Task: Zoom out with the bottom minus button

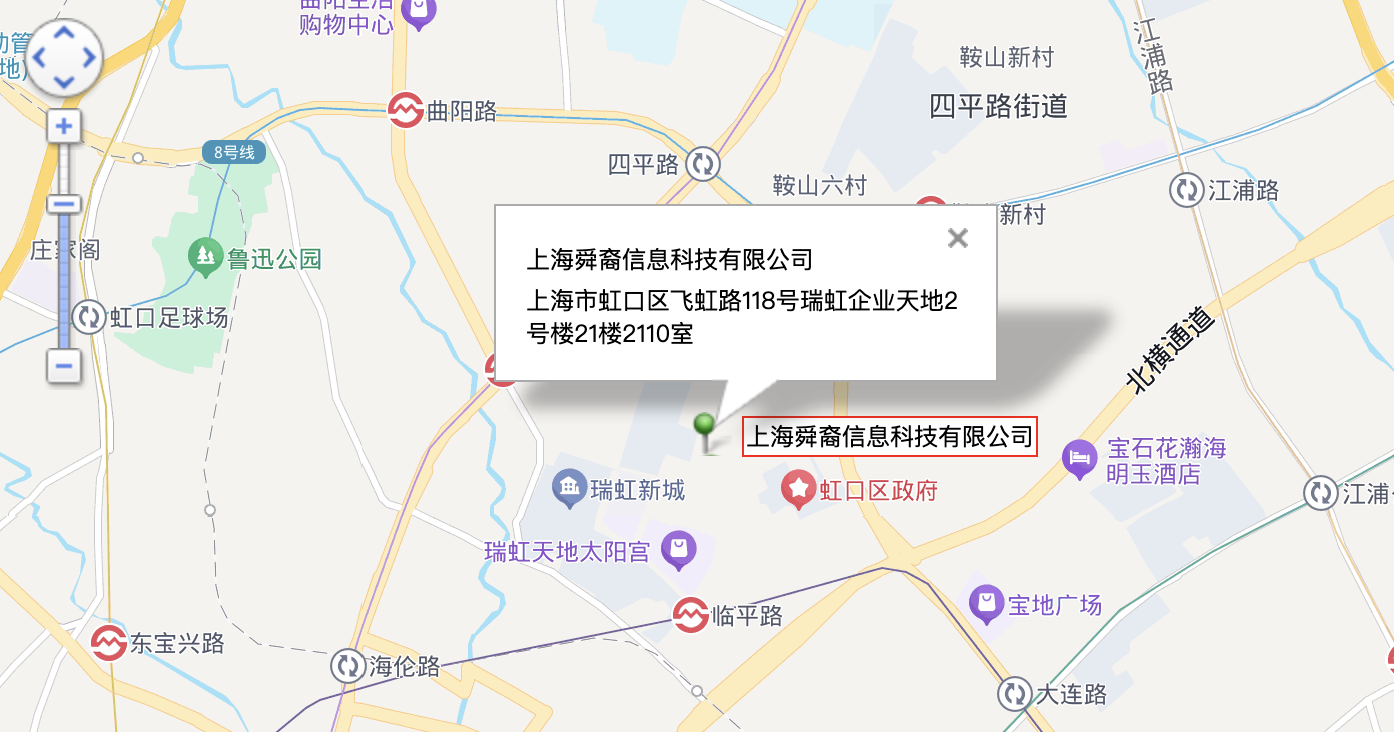Action: point(65,365)
